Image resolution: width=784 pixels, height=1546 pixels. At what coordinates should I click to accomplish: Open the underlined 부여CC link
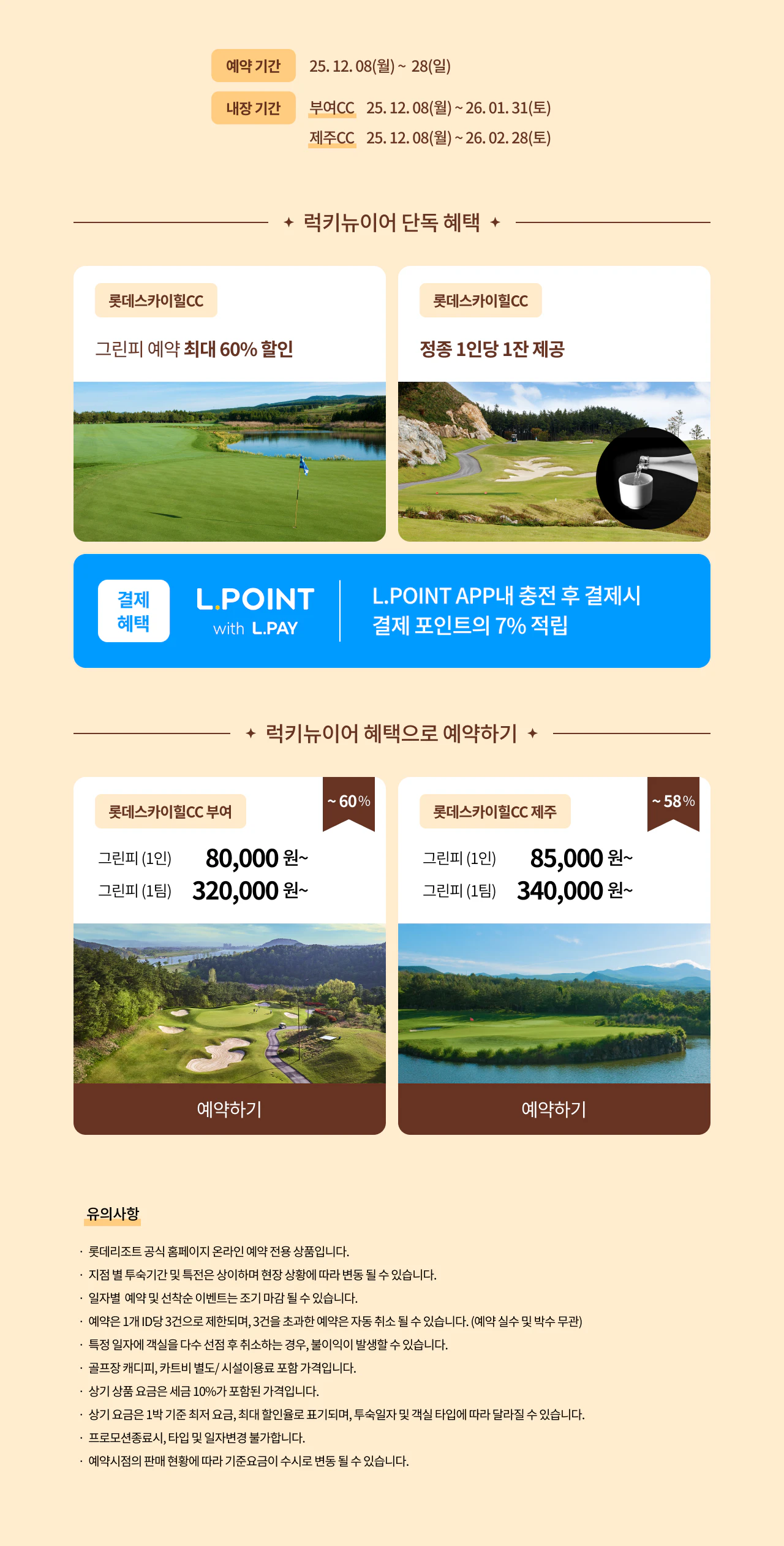(x=331, y=107)
